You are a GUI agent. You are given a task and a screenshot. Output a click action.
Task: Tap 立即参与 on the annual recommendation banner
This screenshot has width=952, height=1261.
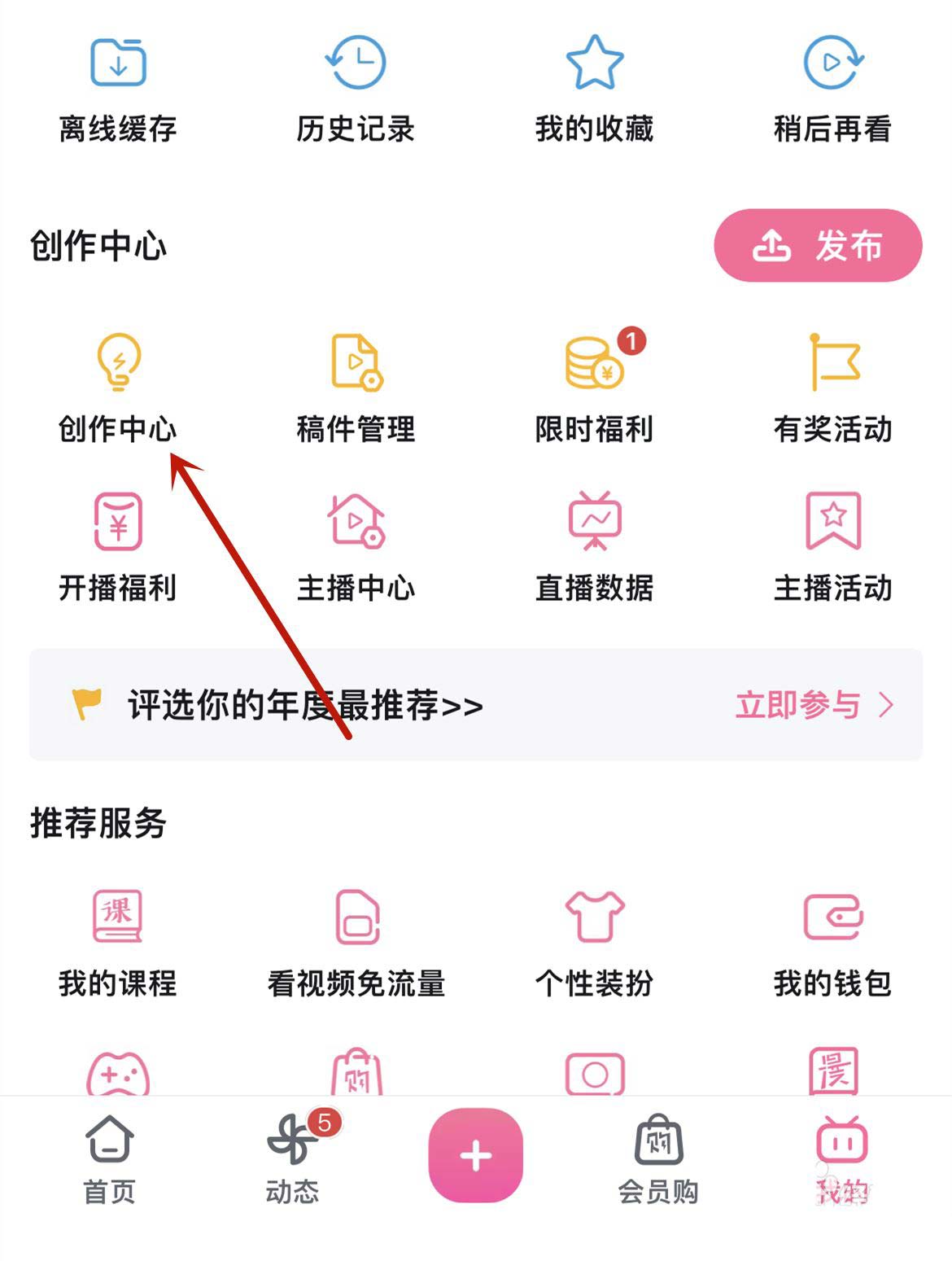tap(813, 705)
